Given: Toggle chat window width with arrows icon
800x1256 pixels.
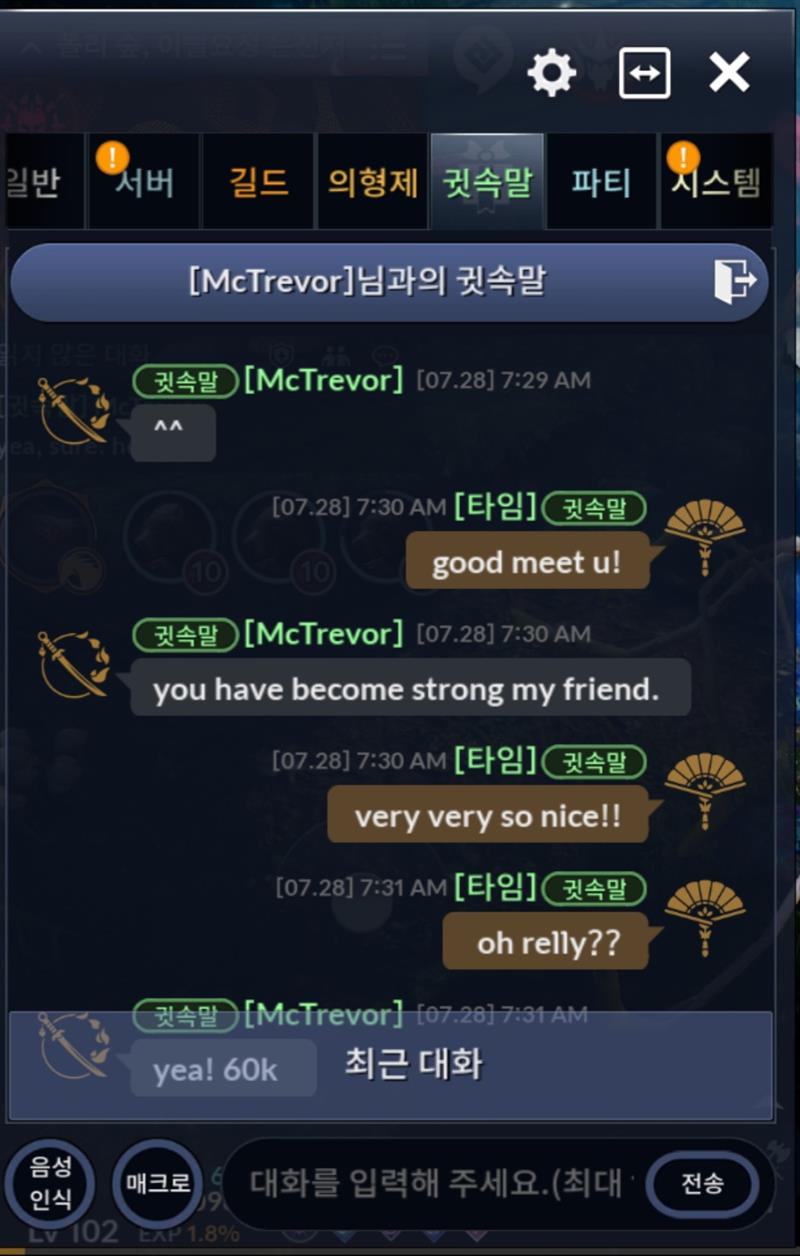Looking at the screenshot, I should pos(644,74).
